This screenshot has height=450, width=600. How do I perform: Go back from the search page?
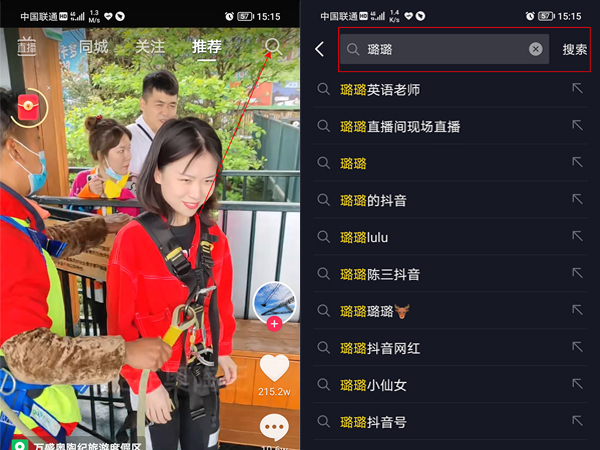pyautogui.click(x=320, y=49)
